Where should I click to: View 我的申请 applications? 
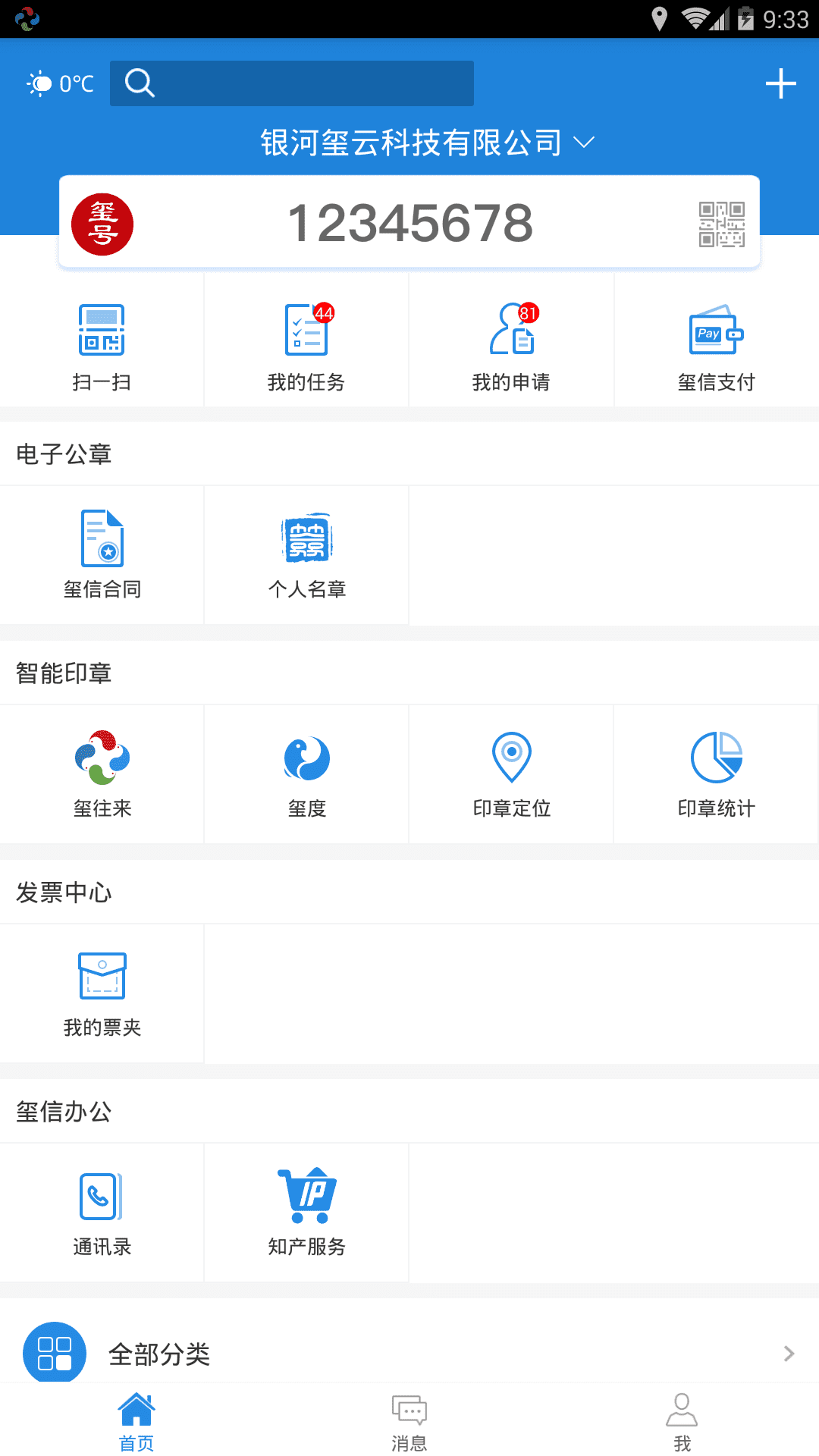tap(511, 341)
